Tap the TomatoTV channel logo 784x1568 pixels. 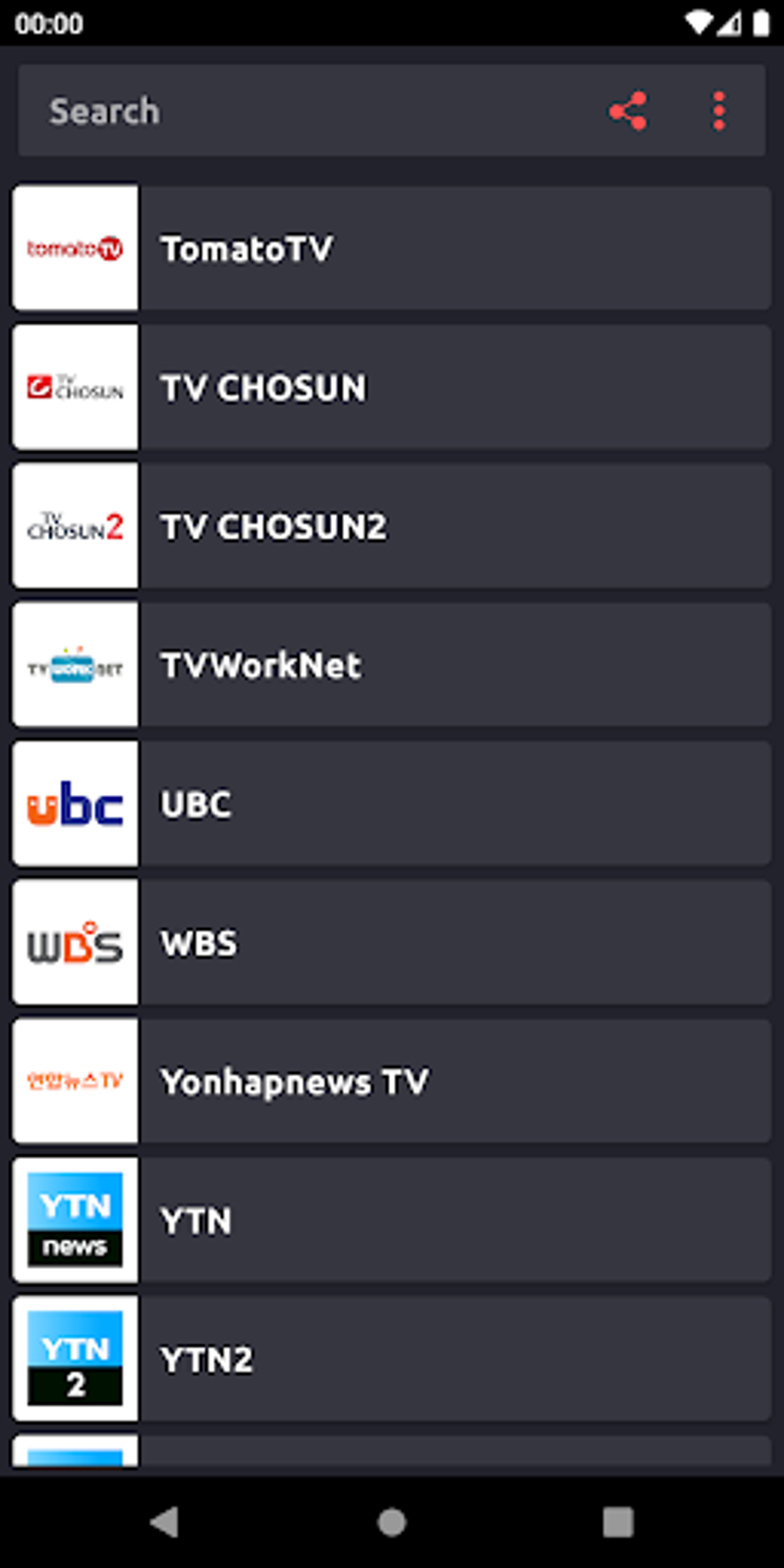pos(75,247)
